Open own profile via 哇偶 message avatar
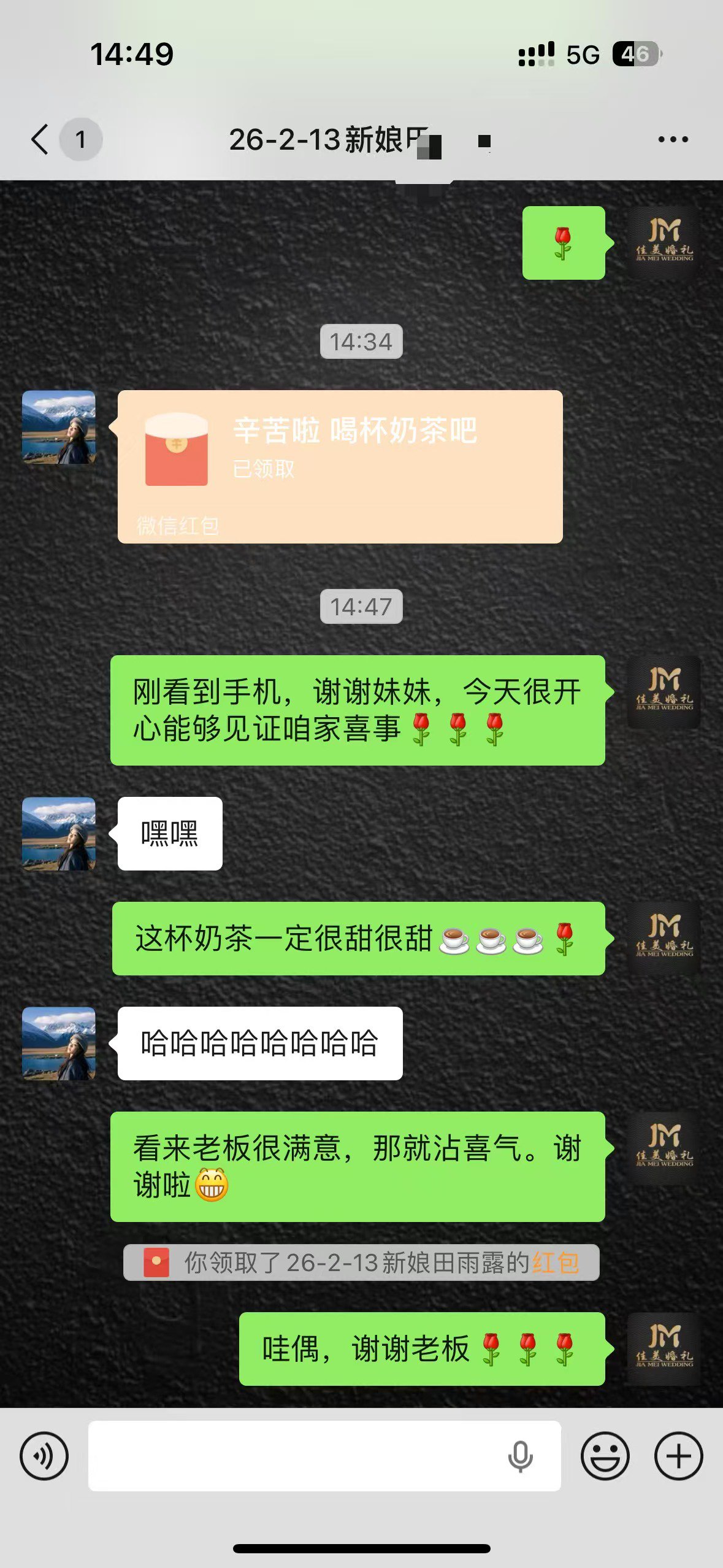Image resolution: width=723 pixels, height=1568 pixels. tap(664, 1349)
